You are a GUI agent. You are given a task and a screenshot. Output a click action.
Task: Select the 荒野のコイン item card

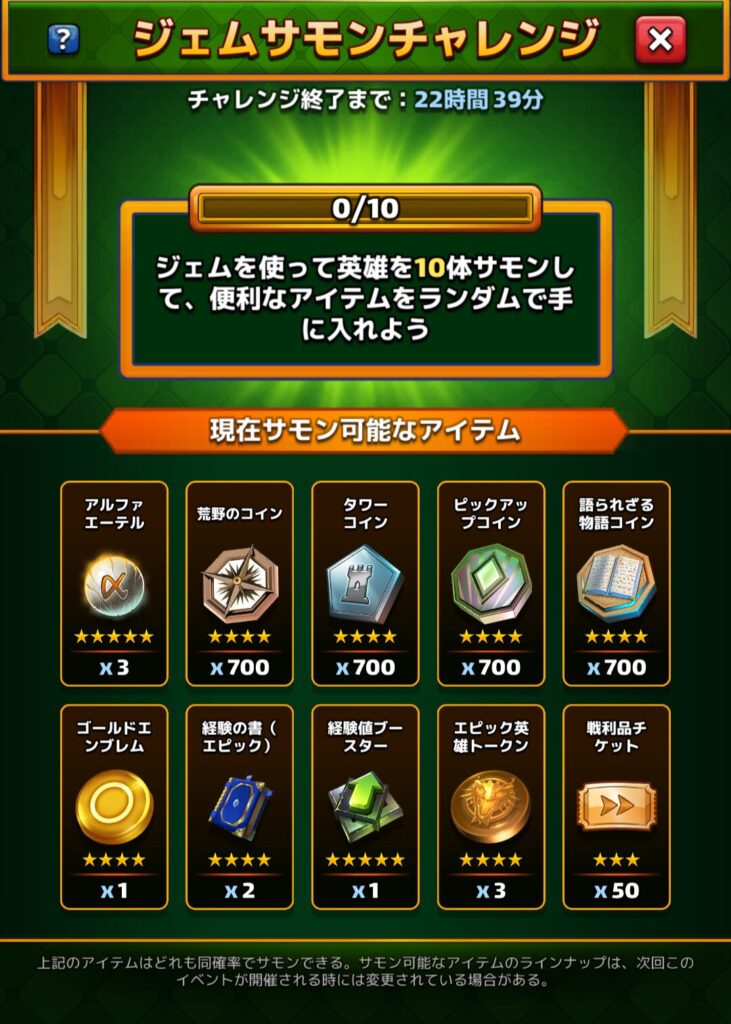click(240, 583)
